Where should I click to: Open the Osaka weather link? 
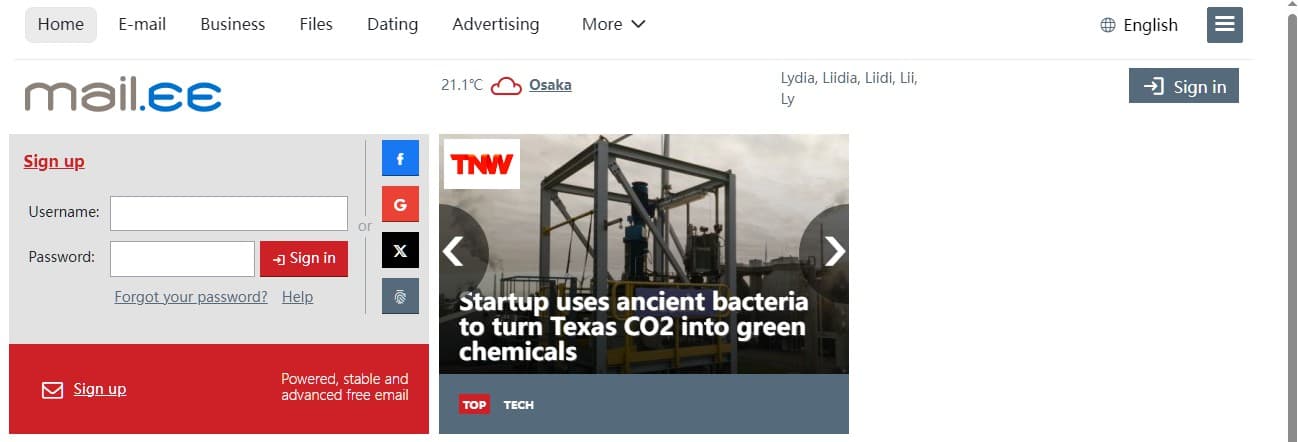click(x=550, y=85)
